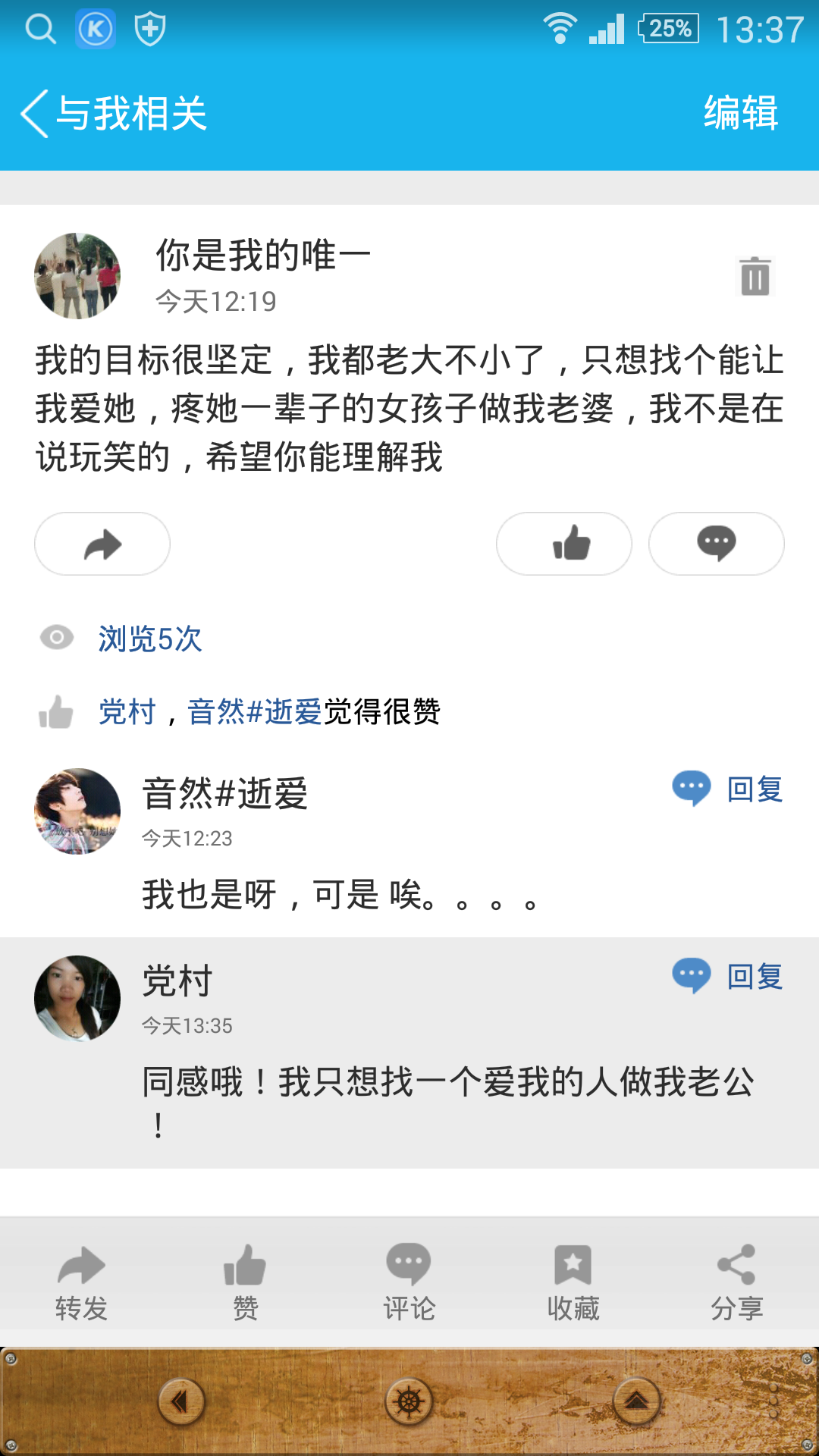The width and height of the screenshot is (819, 1456).
Task: Open 党村's avatar in comments
Action: point(77,998)
